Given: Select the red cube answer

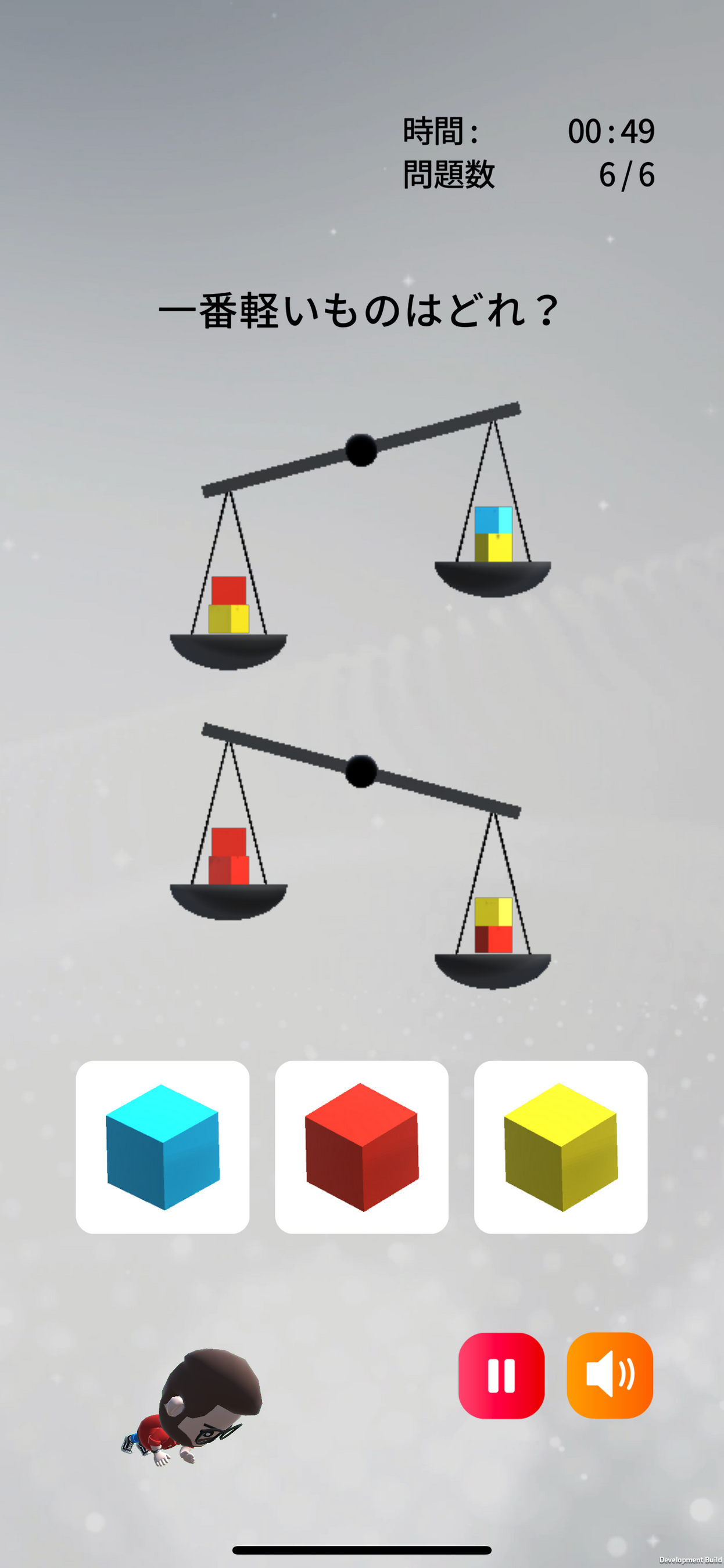Looking at the screenshot, I should click(x=361, y=1147).
